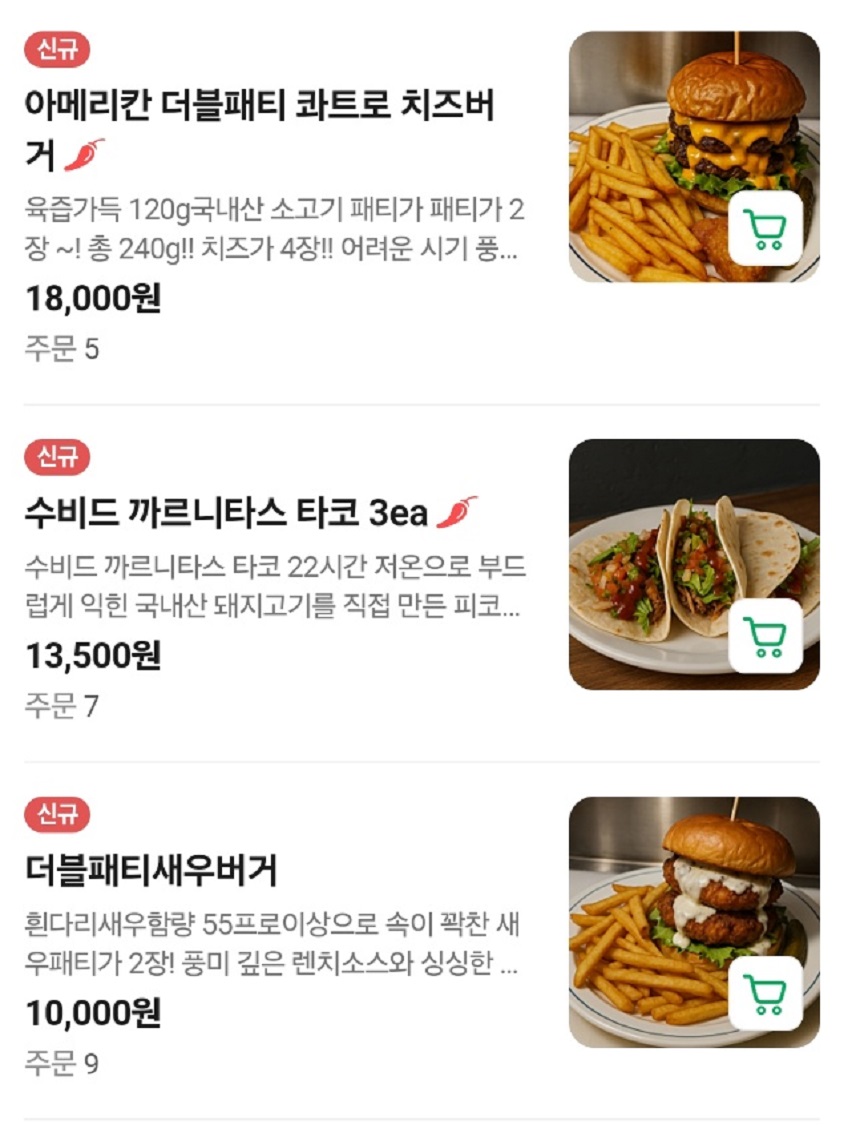Viewport: 852px width, 1137px height.
Task: Click the cart icon on the shrimp burger item
Action: [x=764, y=993]
